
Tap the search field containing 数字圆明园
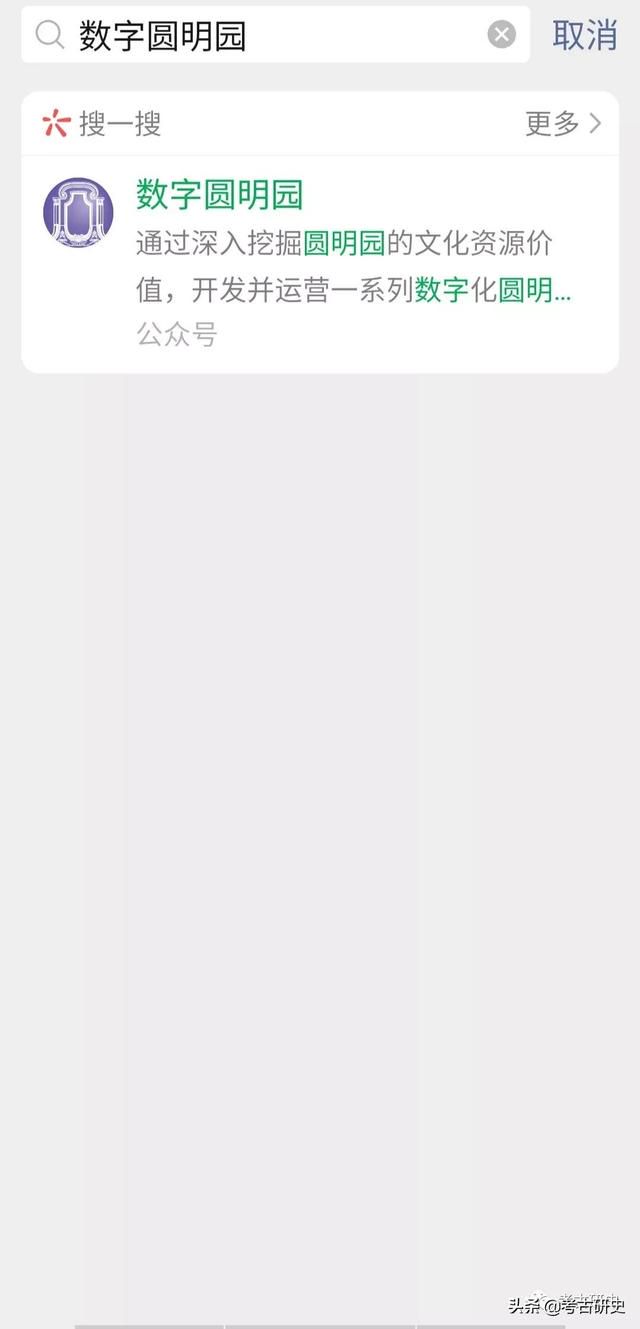(x=275, y=35)
